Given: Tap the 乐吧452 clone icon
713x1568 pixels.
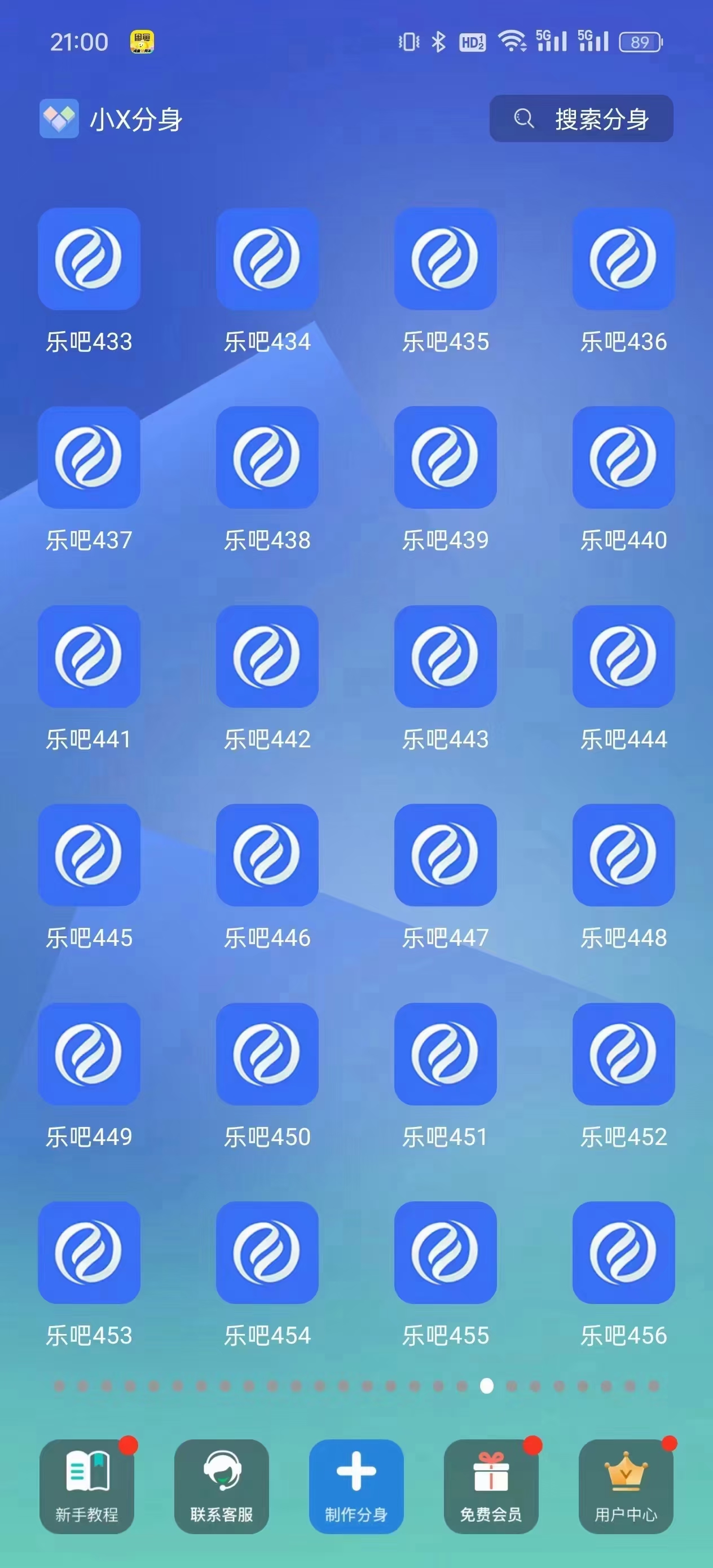Looking at the screenshot, I should [x=623, y=1054].
